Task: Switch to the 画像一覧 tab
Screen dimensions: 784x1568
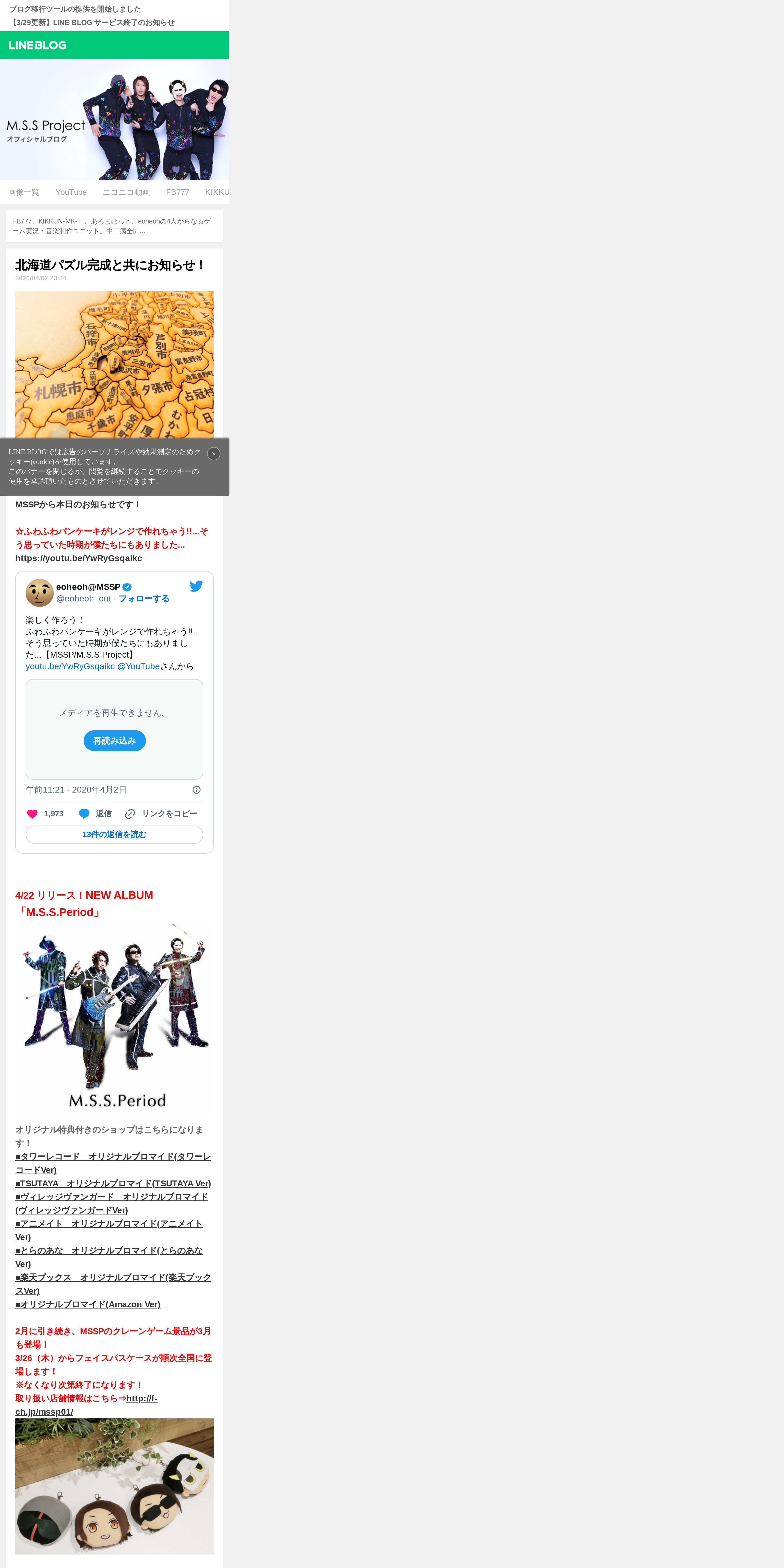Action: [24, 192]
